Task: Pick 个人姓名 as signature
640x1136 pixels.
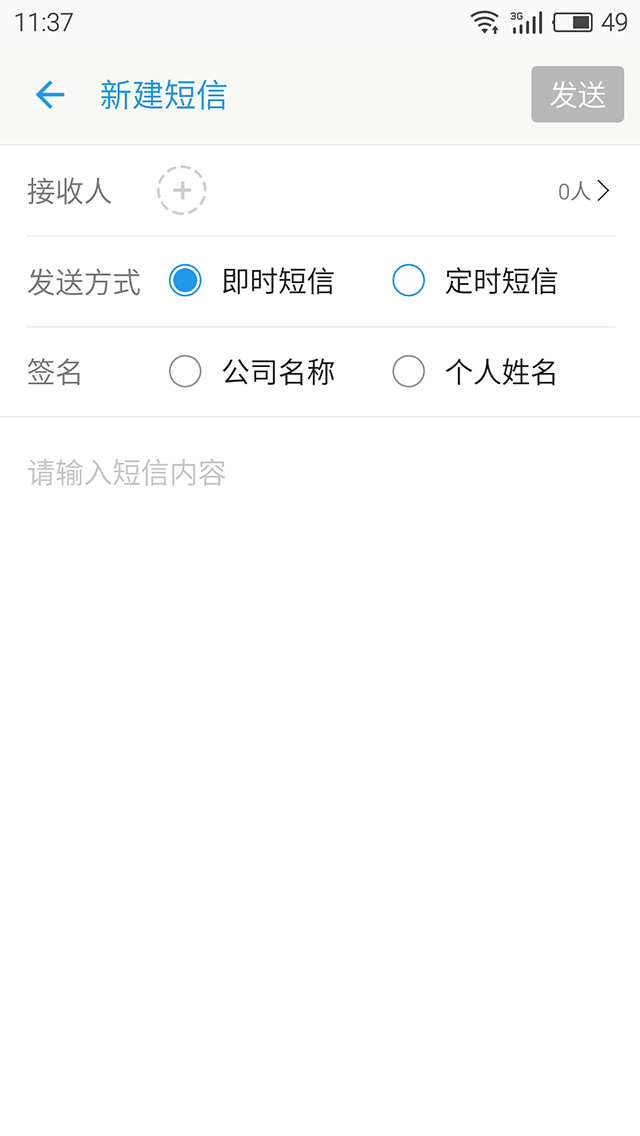Action: point(409,372)
